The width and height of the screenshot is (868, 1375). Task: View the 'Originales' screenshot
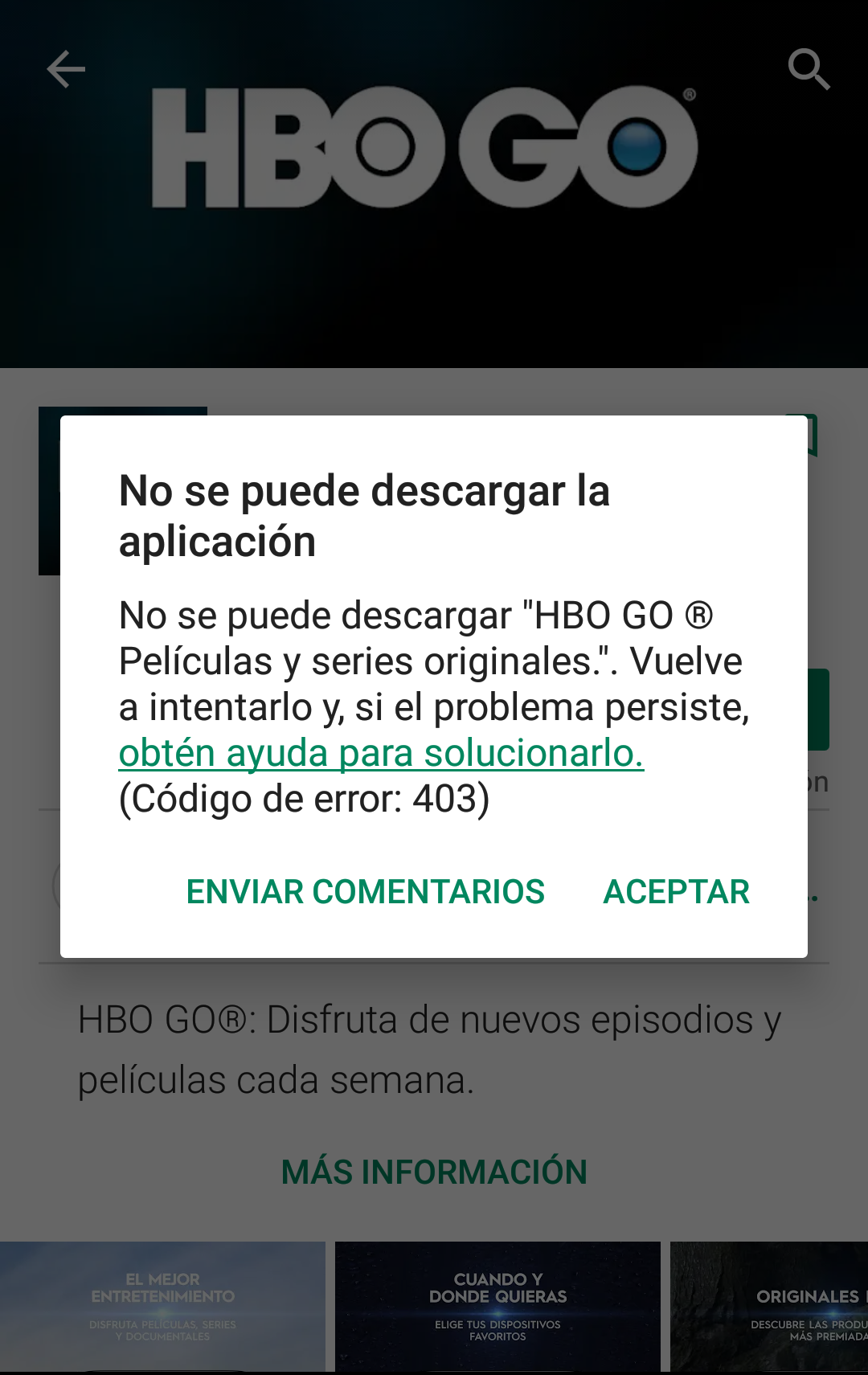(x=769, y=1306)
